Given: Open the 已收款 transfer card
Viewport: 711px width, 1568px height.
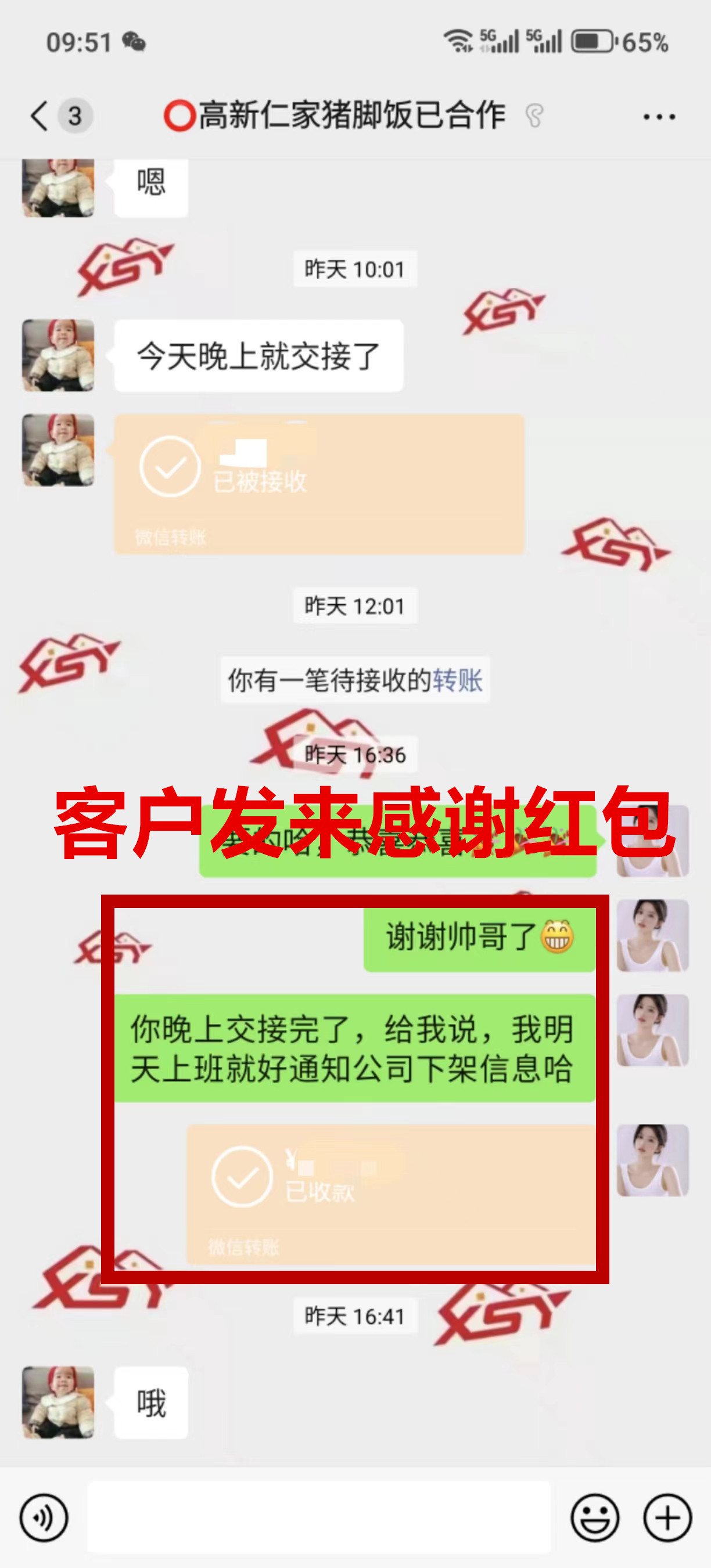Looking at the screenshot, I should (390, 1193).
